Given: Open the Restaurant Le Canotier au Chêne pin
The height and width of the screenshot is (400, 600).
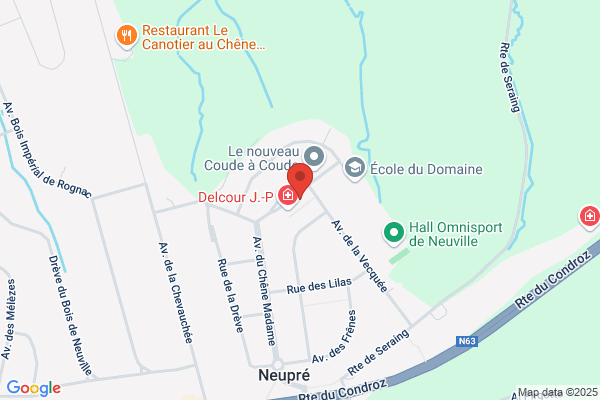Looking at the screenshot, I should 127,36.
